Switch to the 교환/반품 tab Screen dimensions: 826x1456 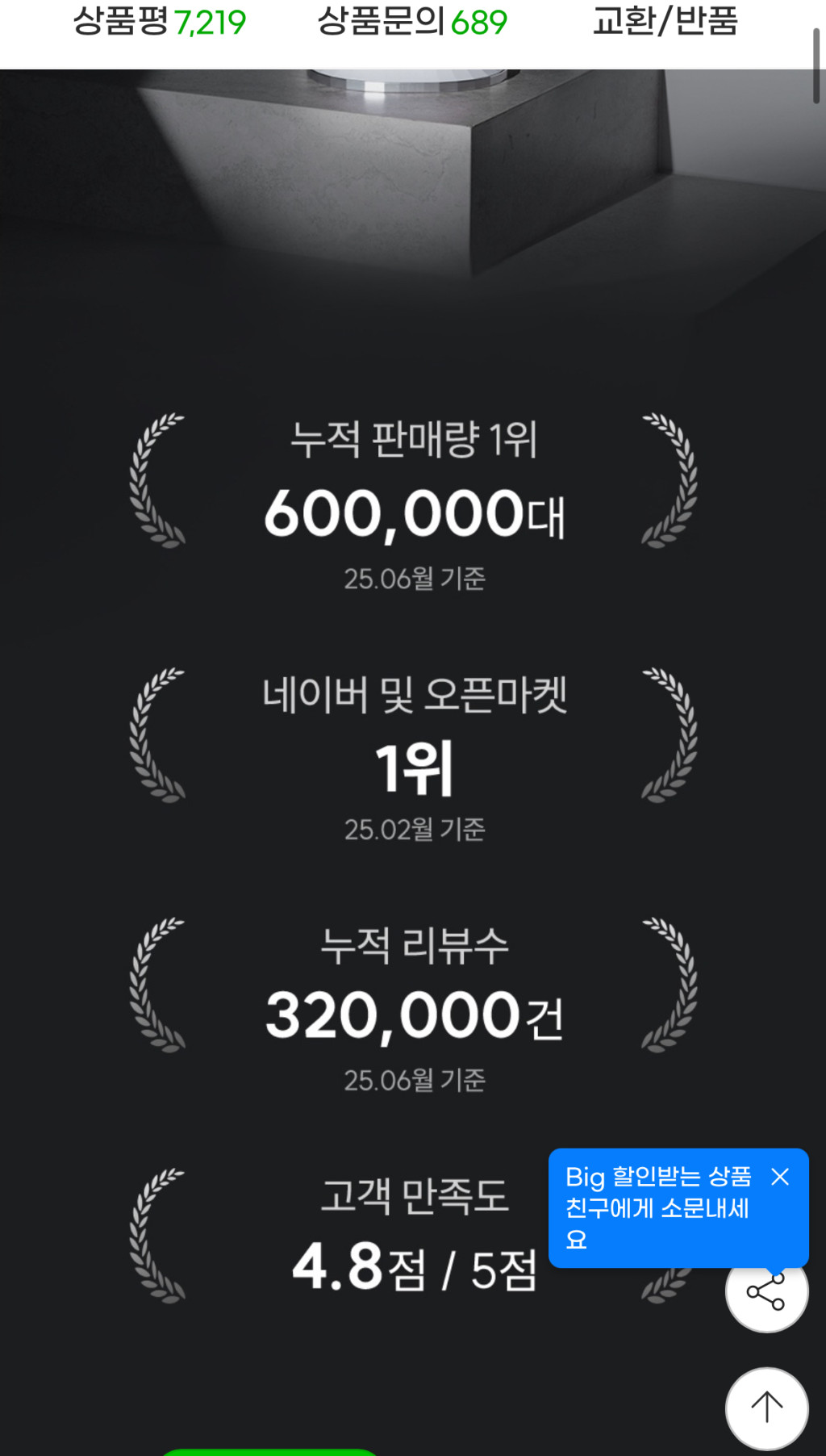point(665,23)
